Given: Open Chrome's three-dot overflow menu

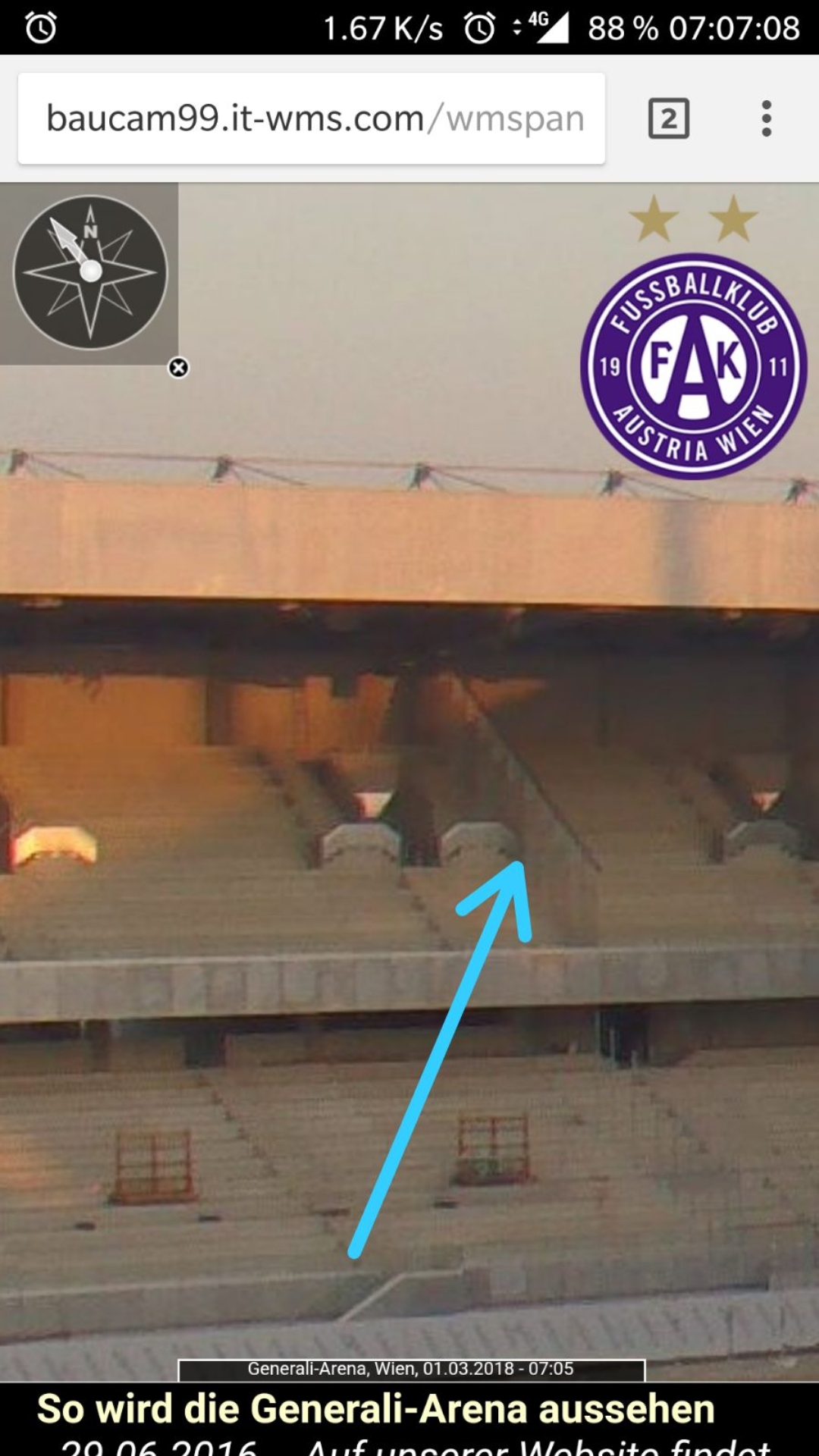Looking at the screenshot, I should pos(767,118).
